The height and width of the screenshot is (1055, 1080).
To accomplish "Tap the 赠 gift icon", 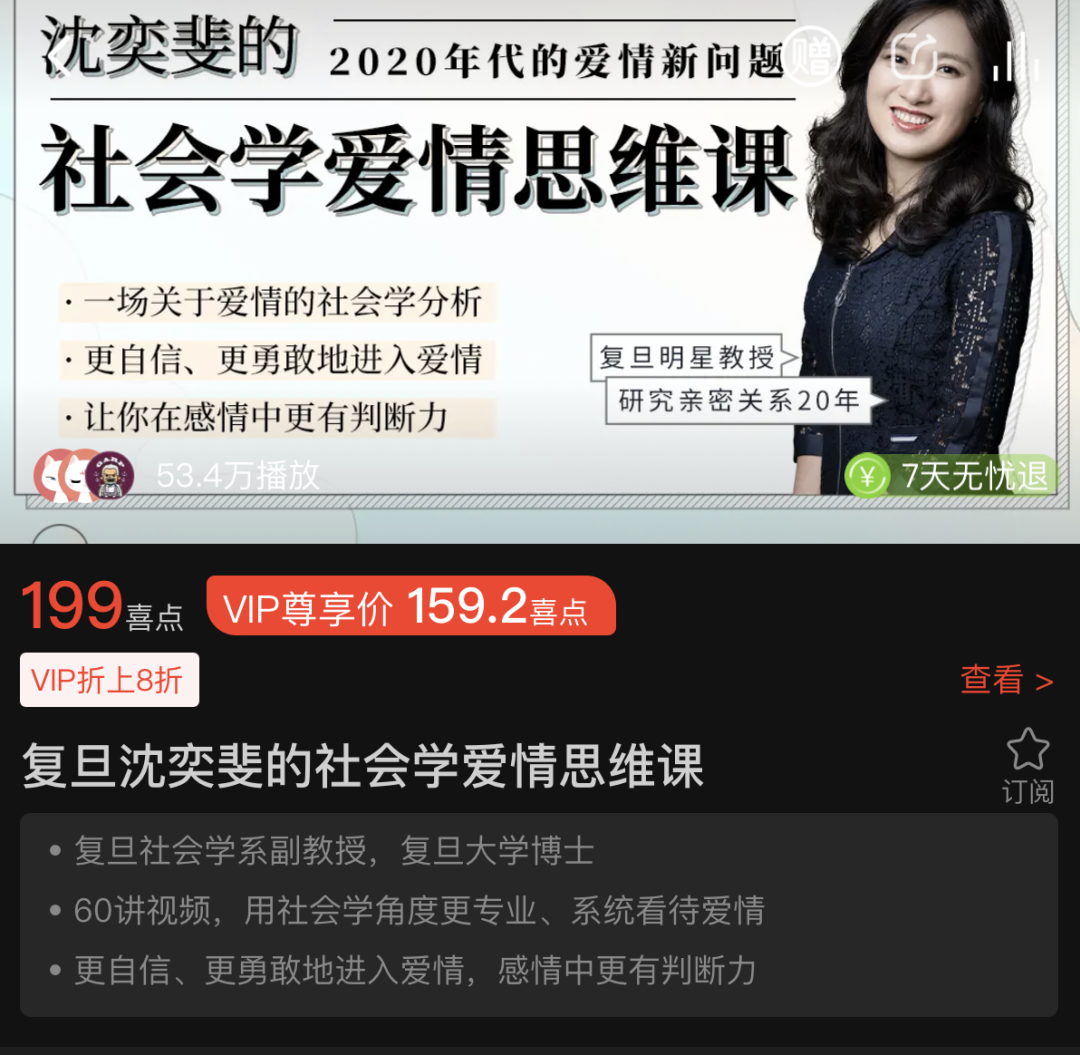I will click(811, 56).
